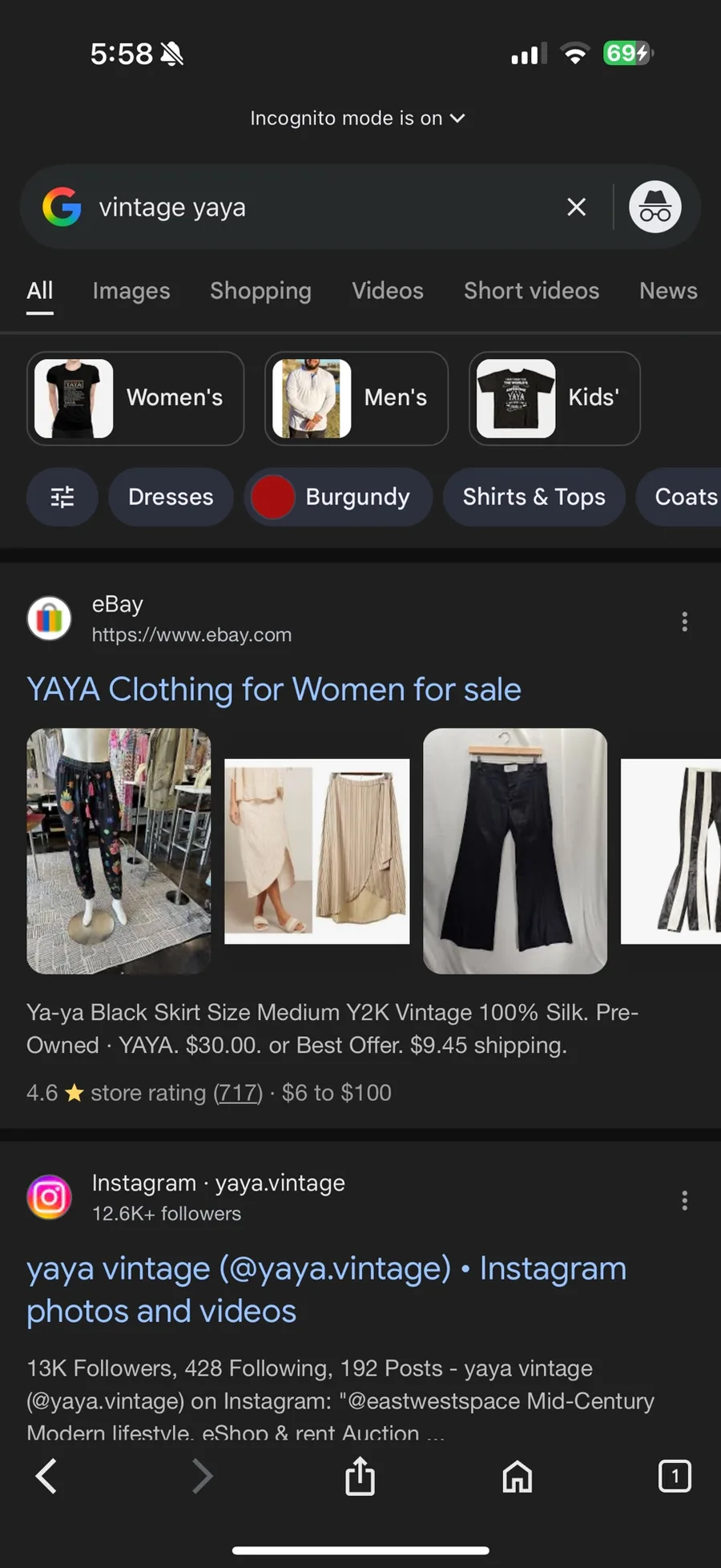The image size is (721, 1568).
Task: Clear the search query text
Action: point(576,208)
